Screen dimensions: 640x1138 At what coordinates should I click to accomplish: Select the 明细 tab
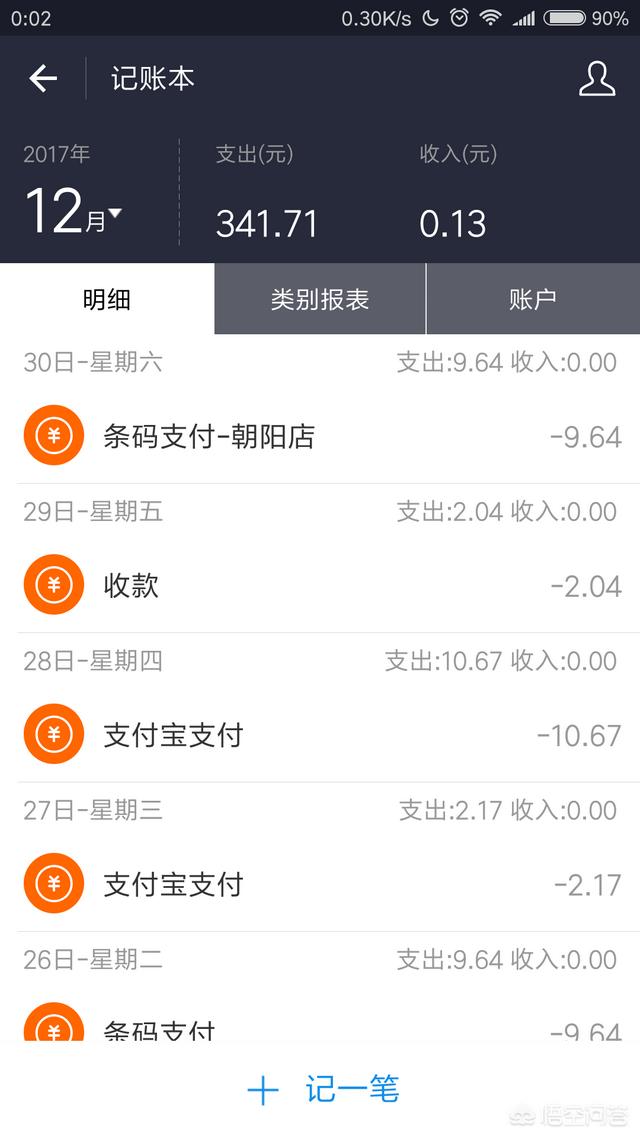click(x=107, y=299)
